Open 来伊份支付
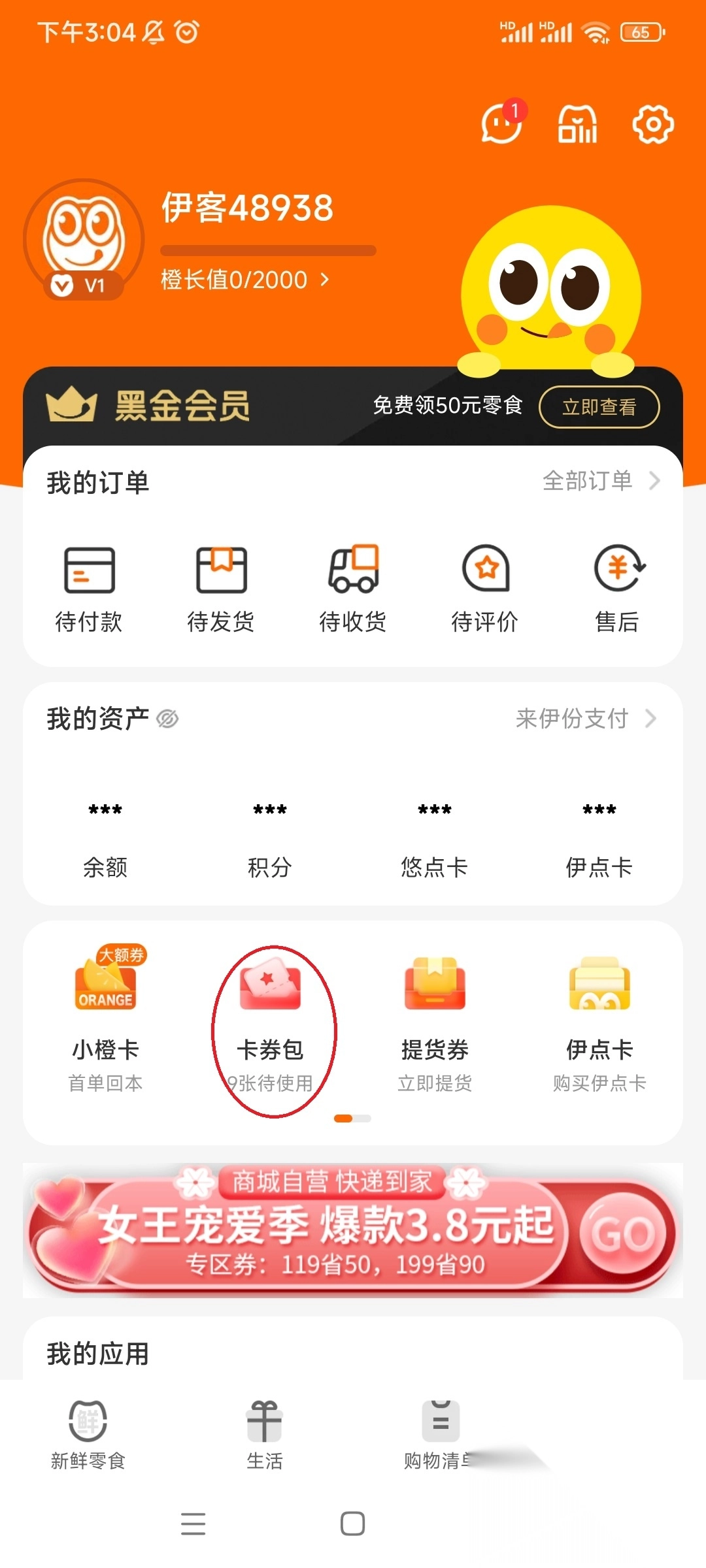The image size is (706, 1568). pyautogui.click(x=585, y=719)
